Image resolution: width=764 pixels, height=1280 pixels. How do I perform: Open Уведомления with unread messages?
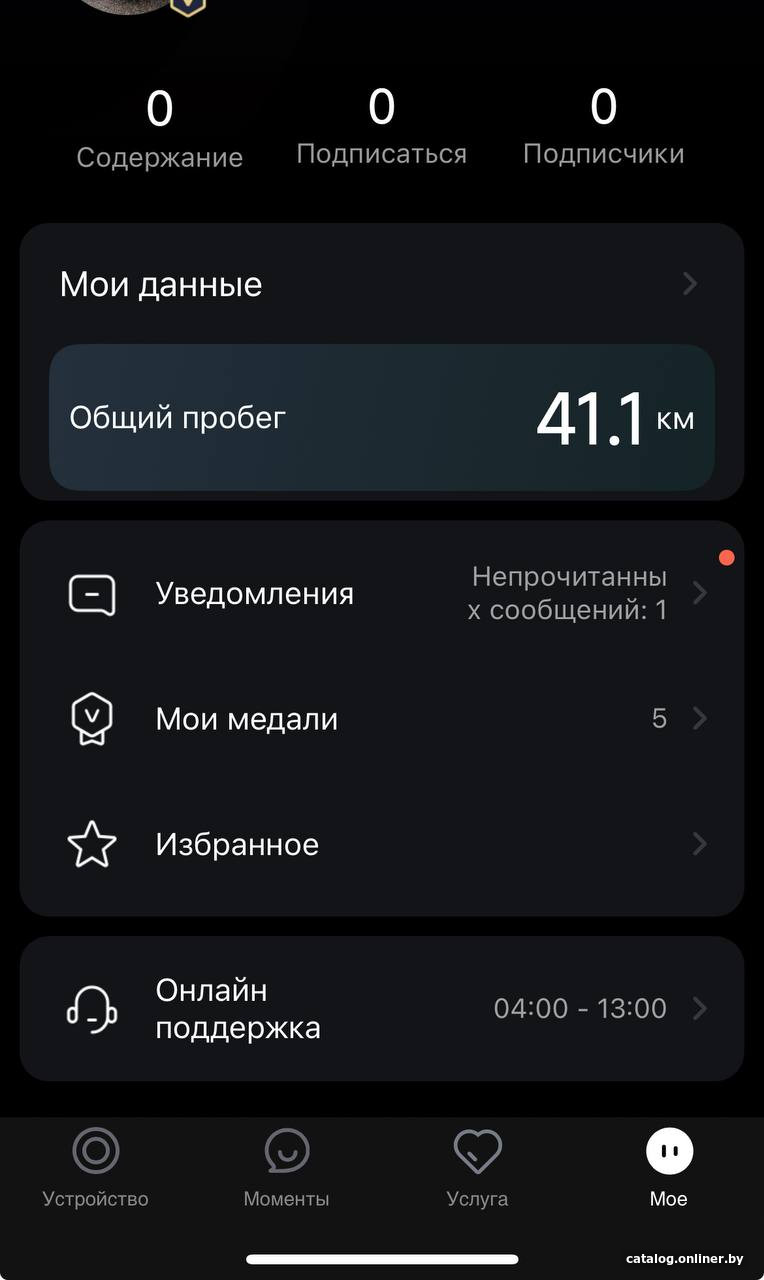tap(381, 594)
